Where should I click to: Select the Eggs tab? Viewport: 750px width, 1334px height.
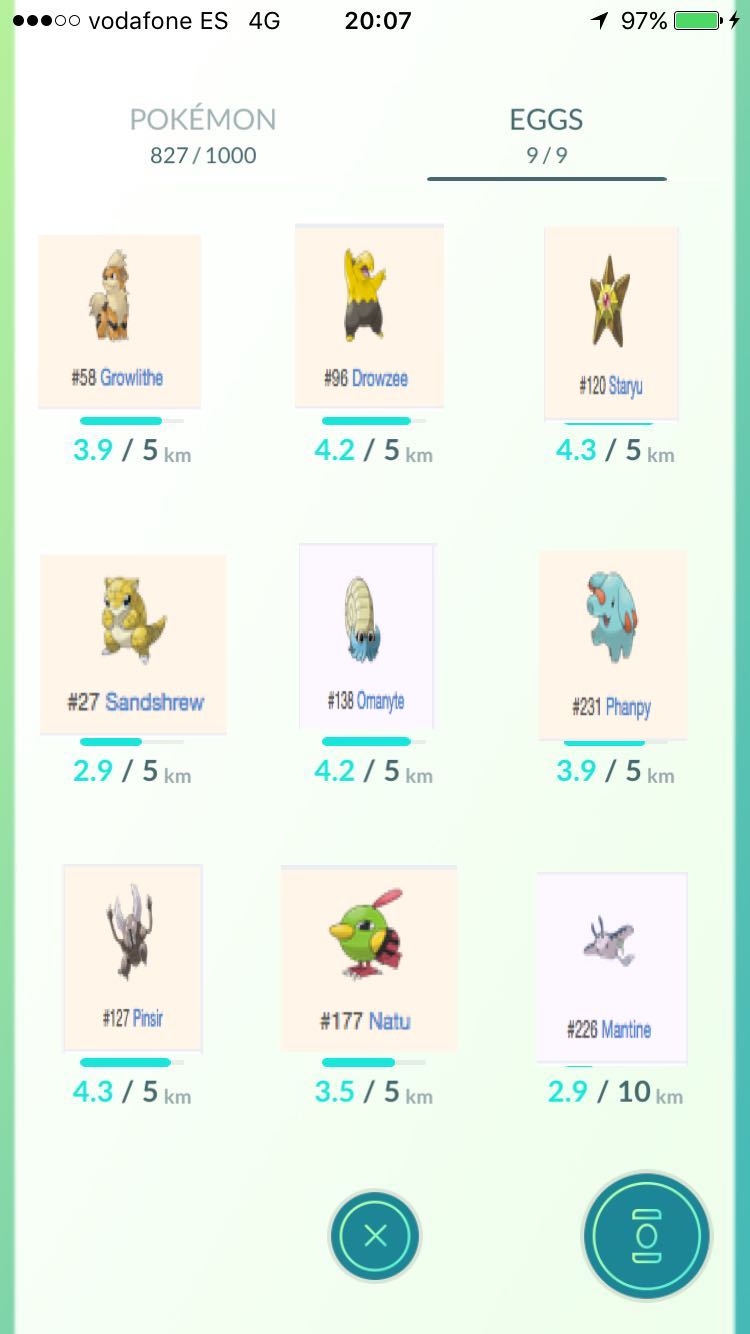(x=546, y=135)
